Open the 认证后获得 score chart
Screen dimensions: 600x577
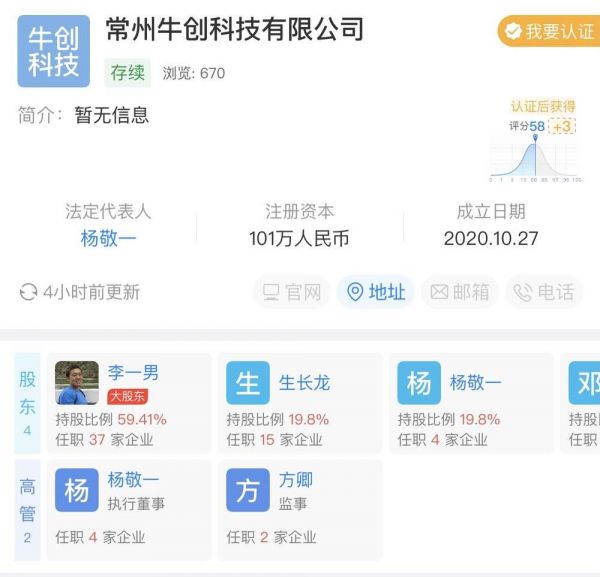535,140
